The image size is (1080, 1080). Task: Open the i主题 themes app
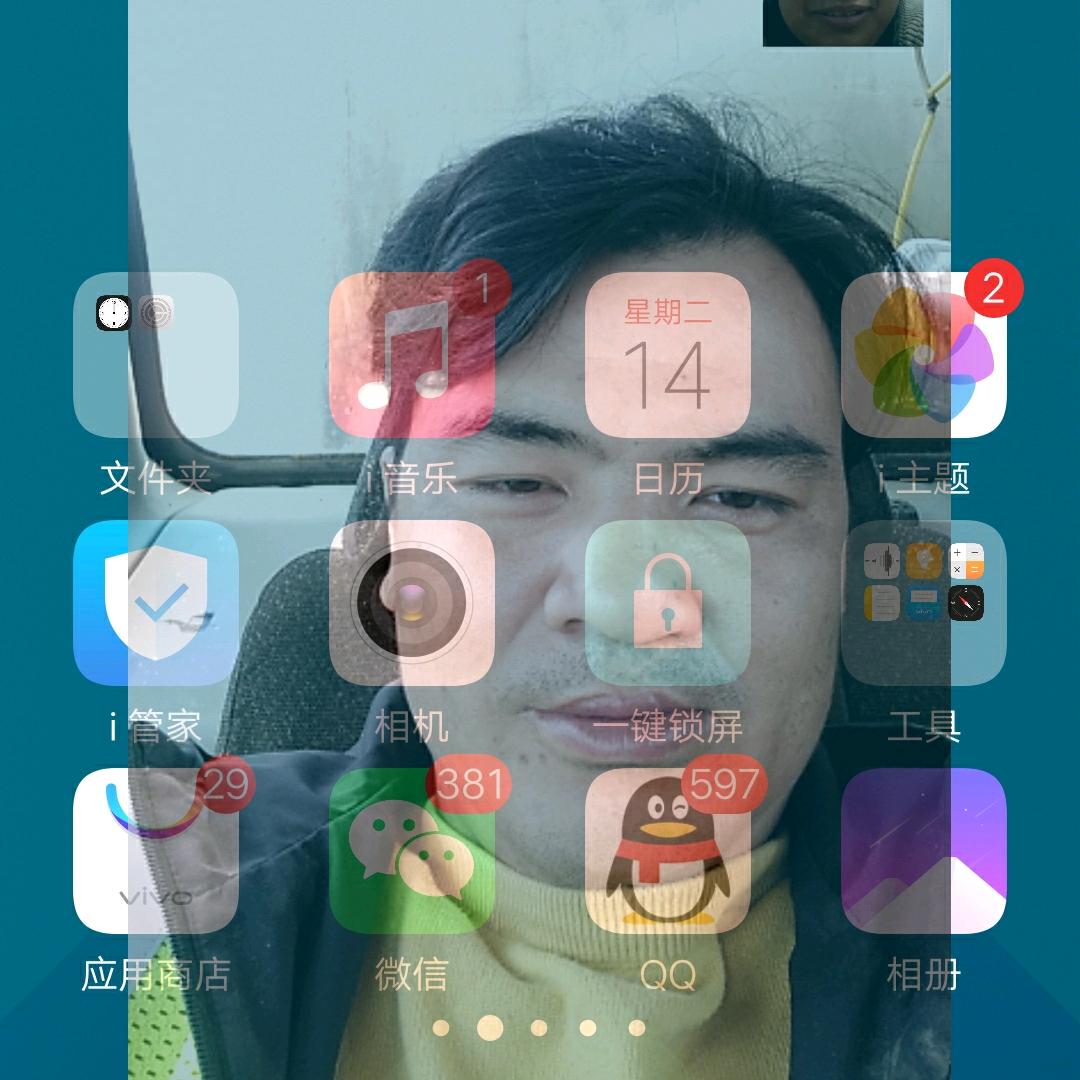coord(923,355)
